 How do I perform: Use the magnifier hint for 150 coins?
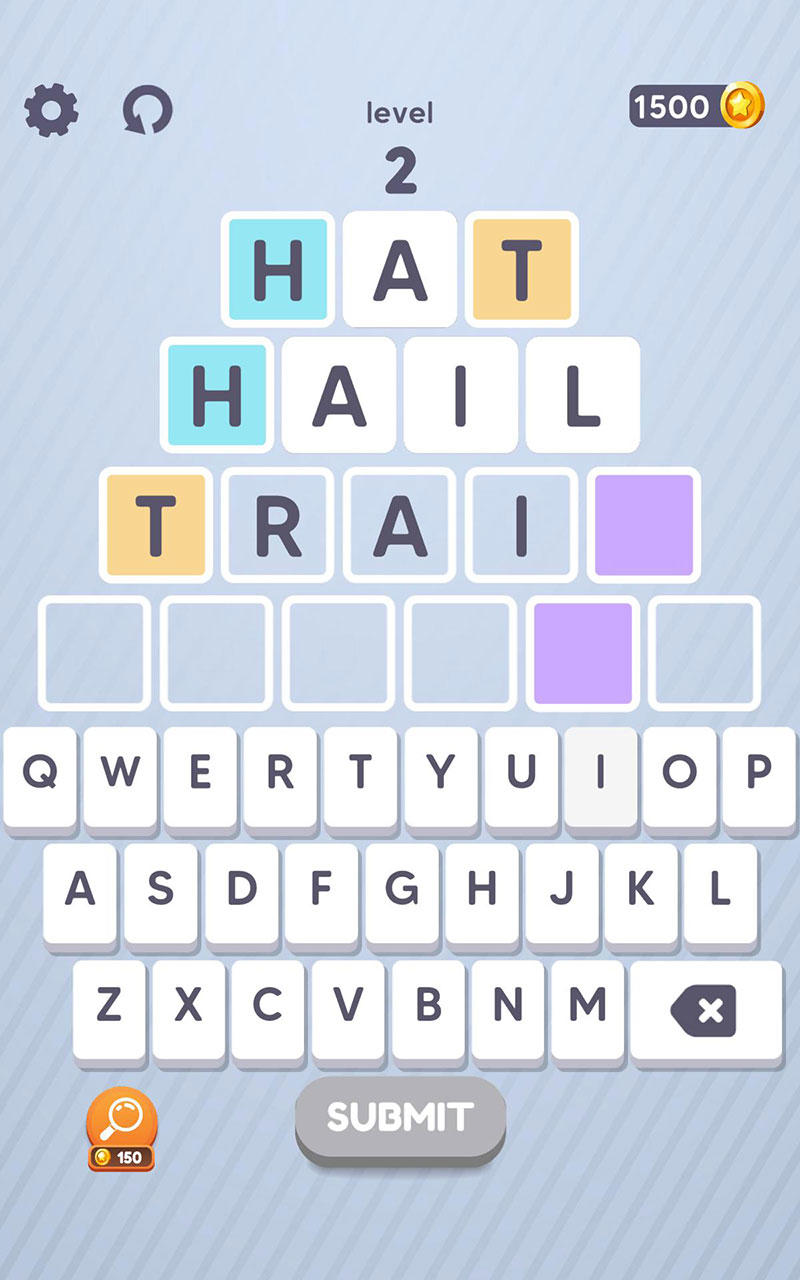pos(121,1129)
